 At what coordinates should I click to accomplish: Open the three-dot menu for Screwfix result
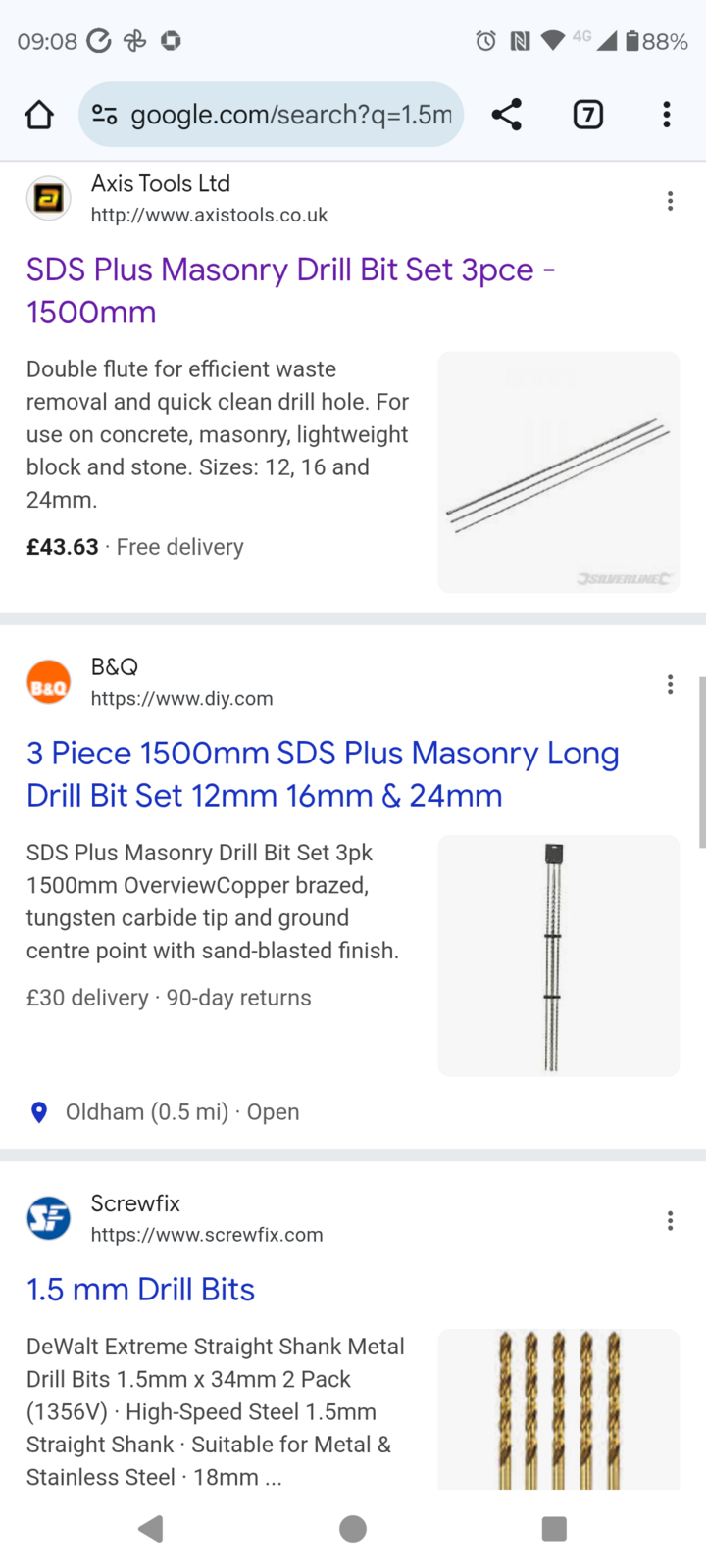click(670, 1220)
